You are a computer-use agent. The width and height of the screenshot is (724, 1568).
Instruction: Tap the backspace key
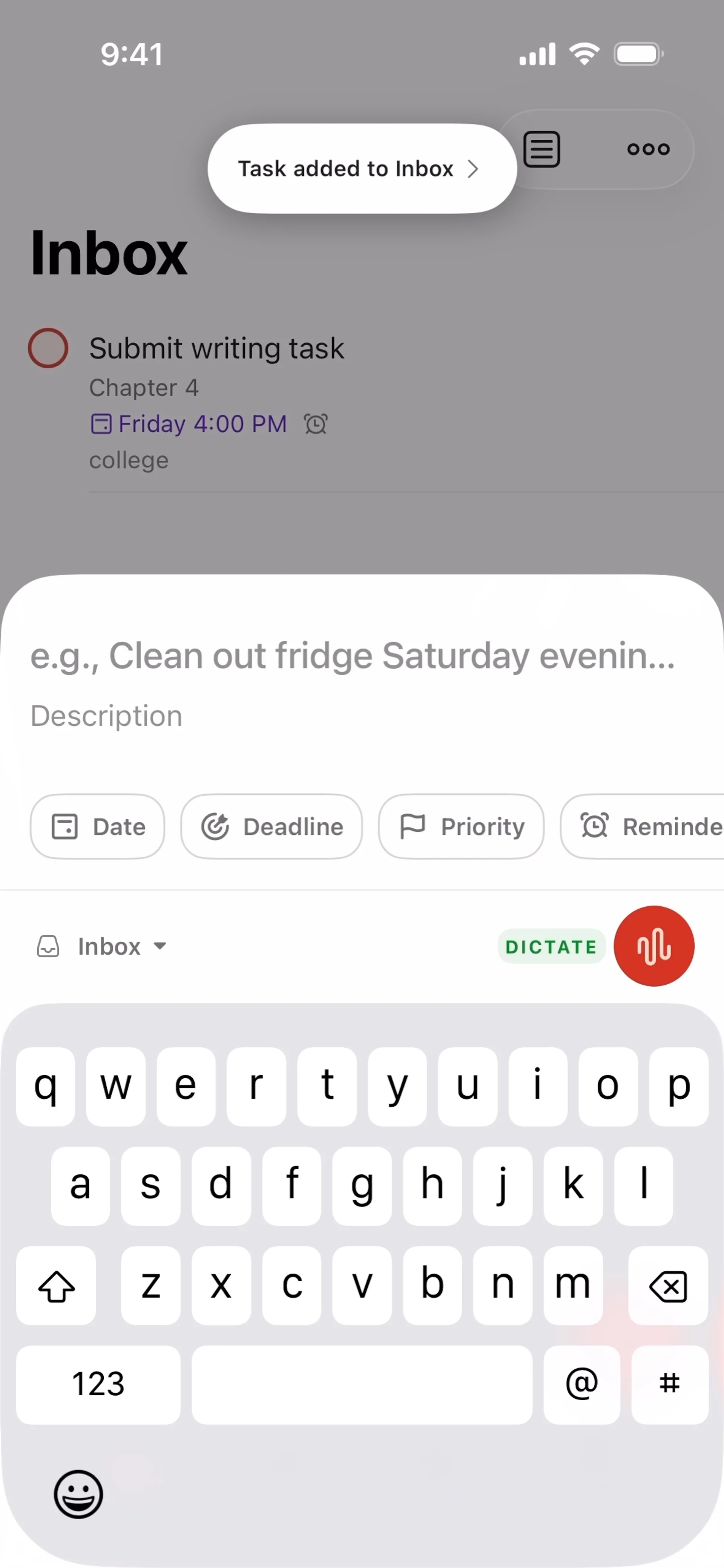(668, 1285)
